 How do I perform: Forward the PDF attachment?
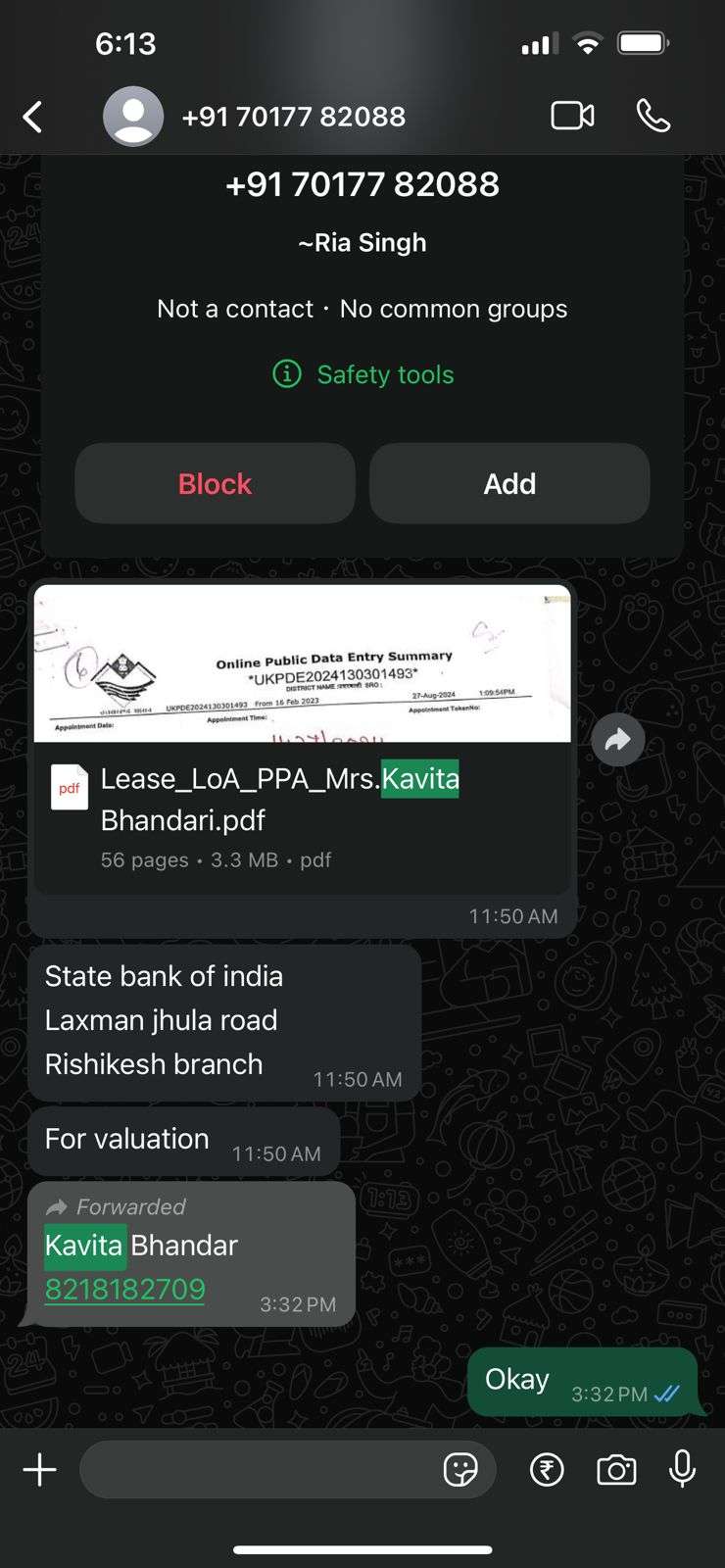[617, 740]
